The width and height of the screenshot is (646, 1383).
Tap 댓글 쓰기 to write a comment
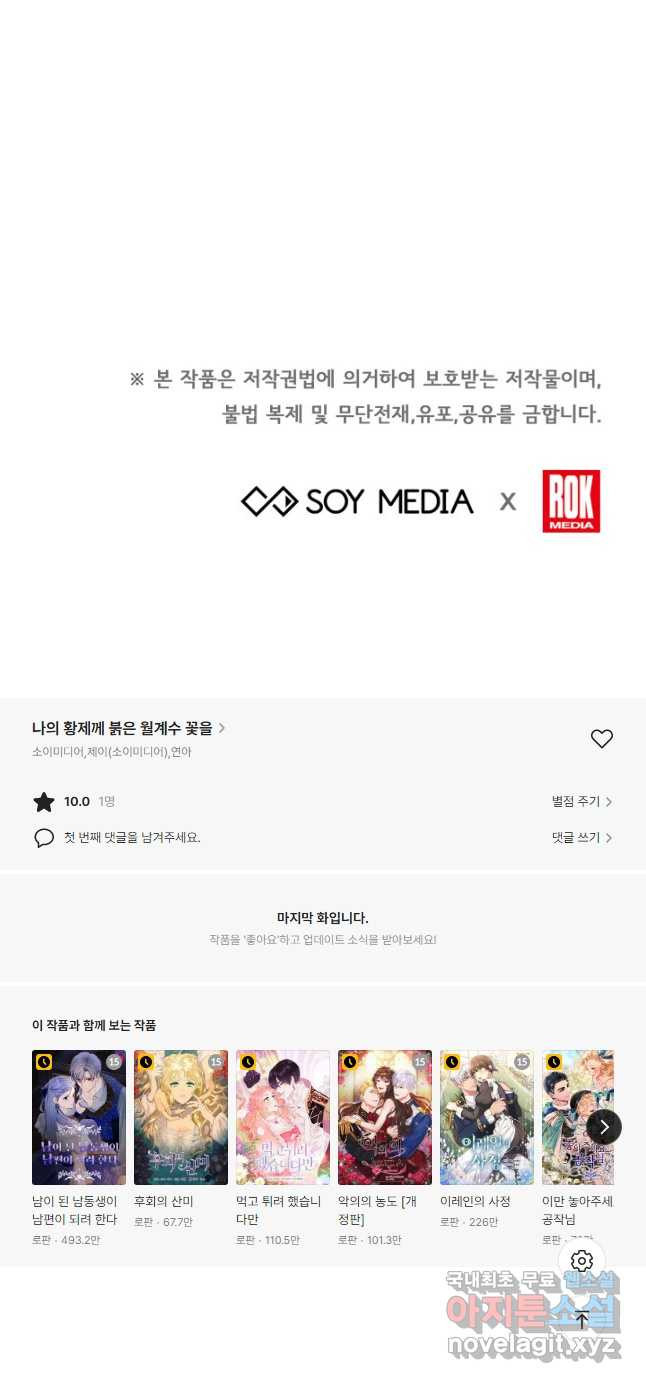(x=581, y=838)
